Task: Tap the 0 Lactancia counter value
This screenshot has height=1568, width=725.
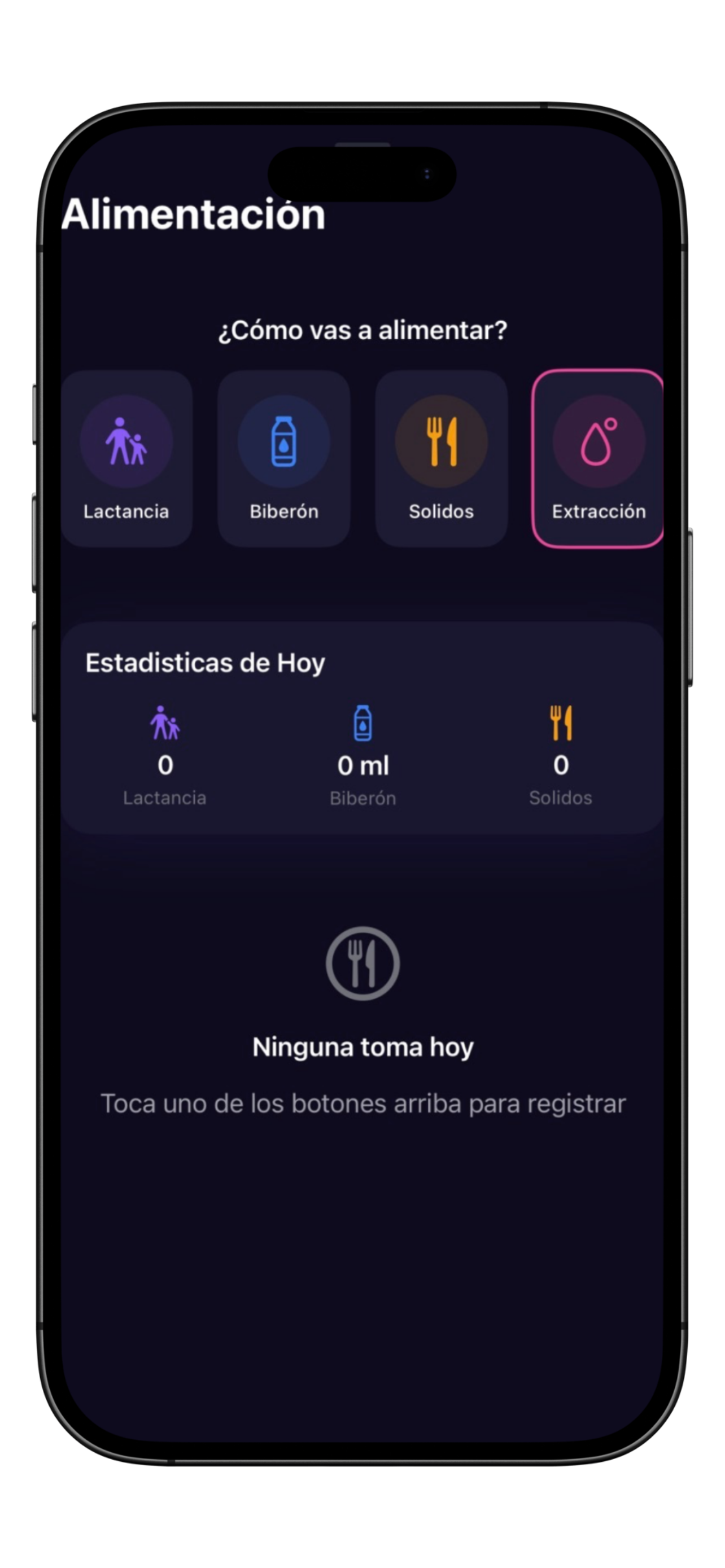Action: [x=165, y=766]
